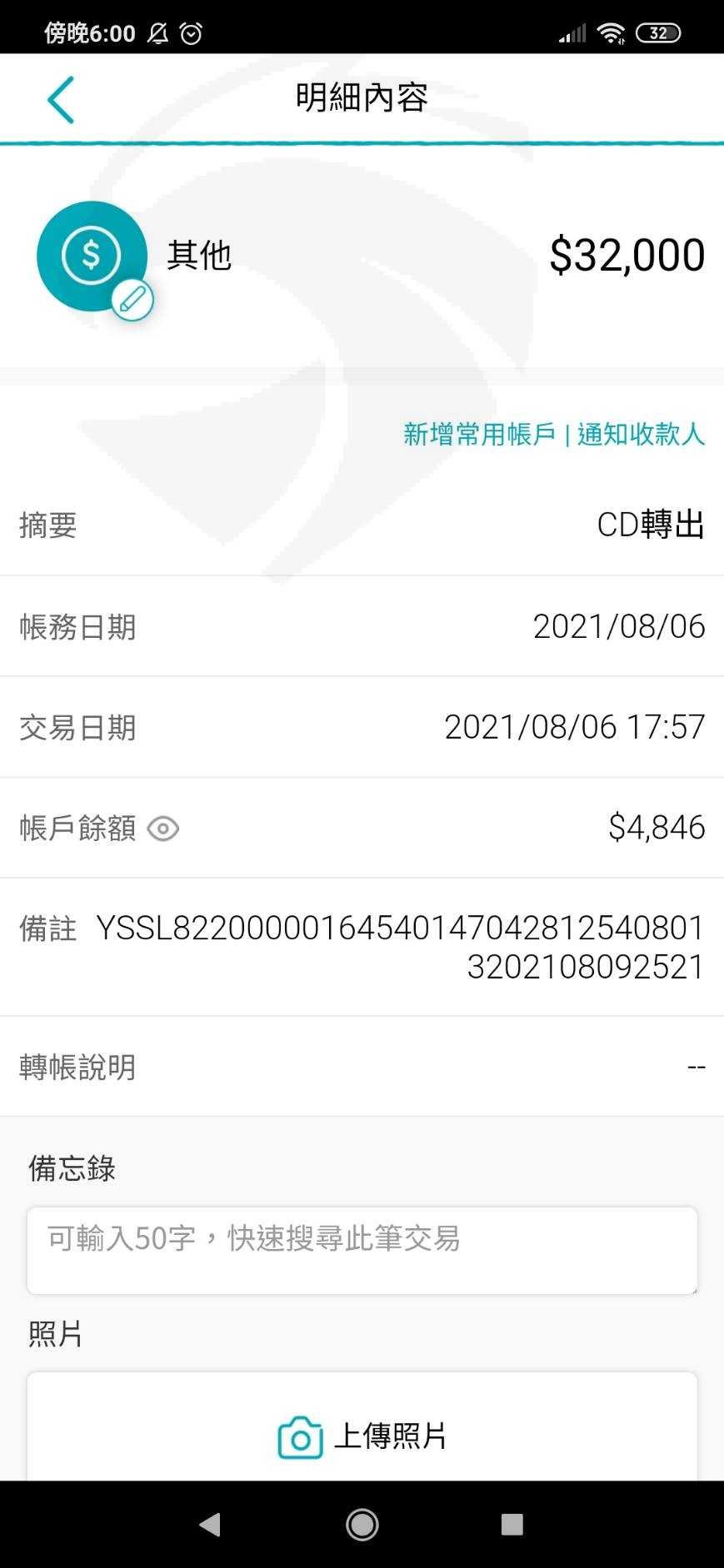Open recent apps from navigation bar
724x1568 pixels.
[512, 1525]
